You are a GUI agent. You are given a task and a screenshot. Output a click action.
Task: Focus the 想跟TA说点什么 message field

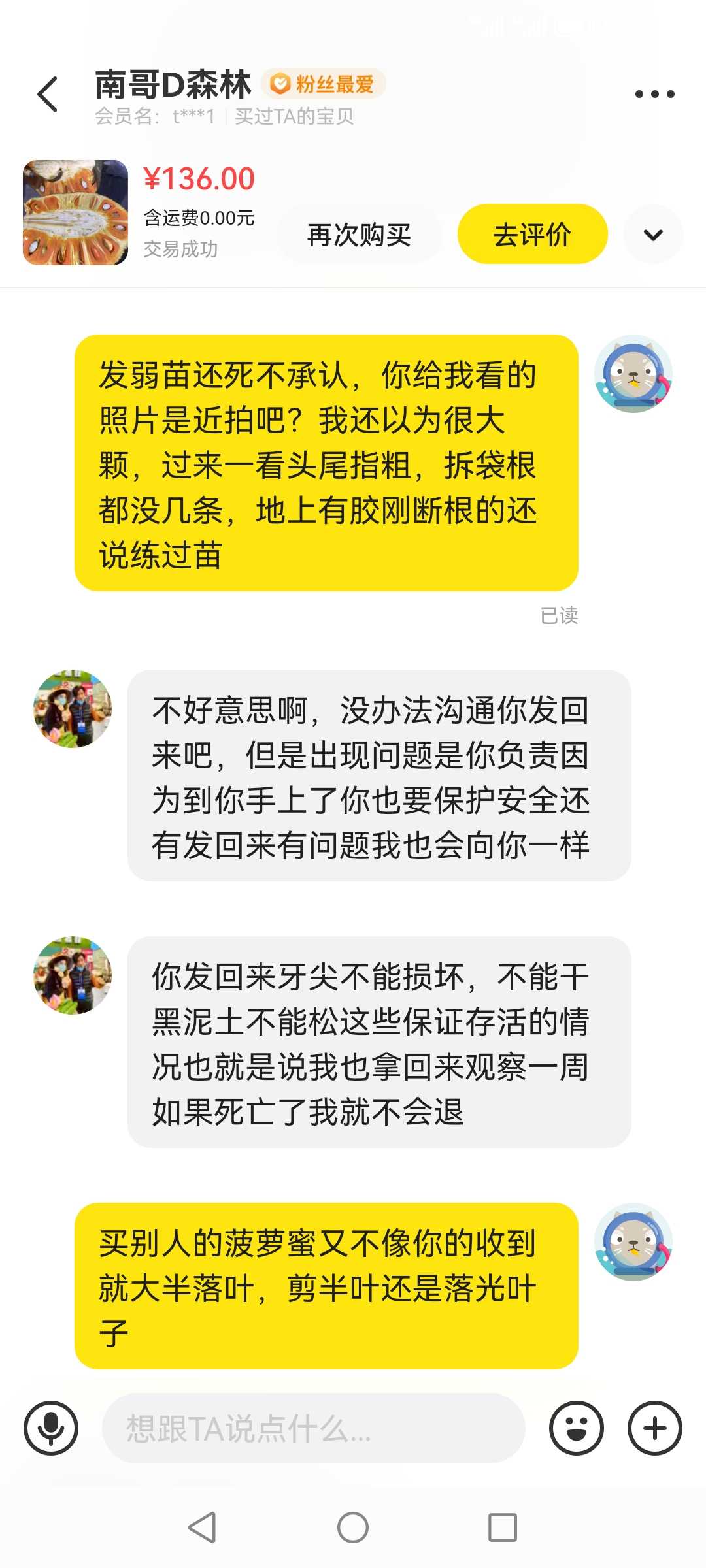[x=314, y=1428]
